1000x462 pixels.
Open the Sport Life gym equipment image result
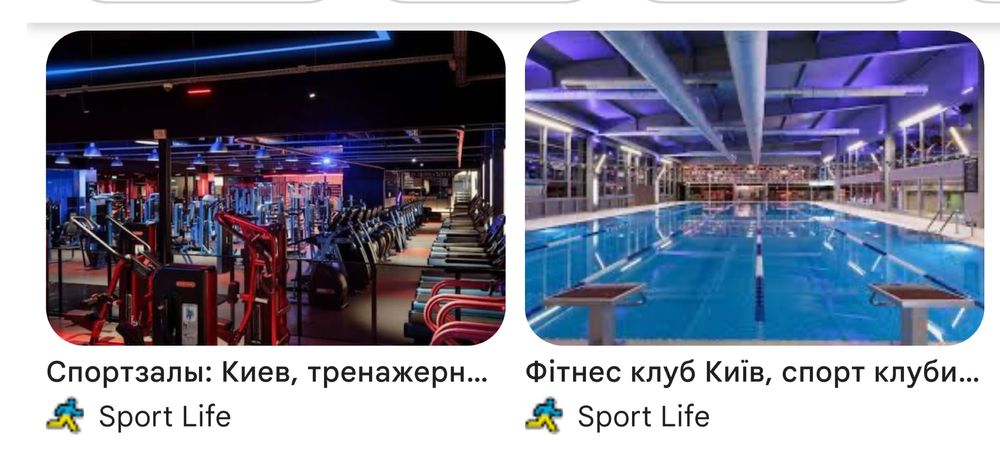pyautogui.click(x=275, y=188)
